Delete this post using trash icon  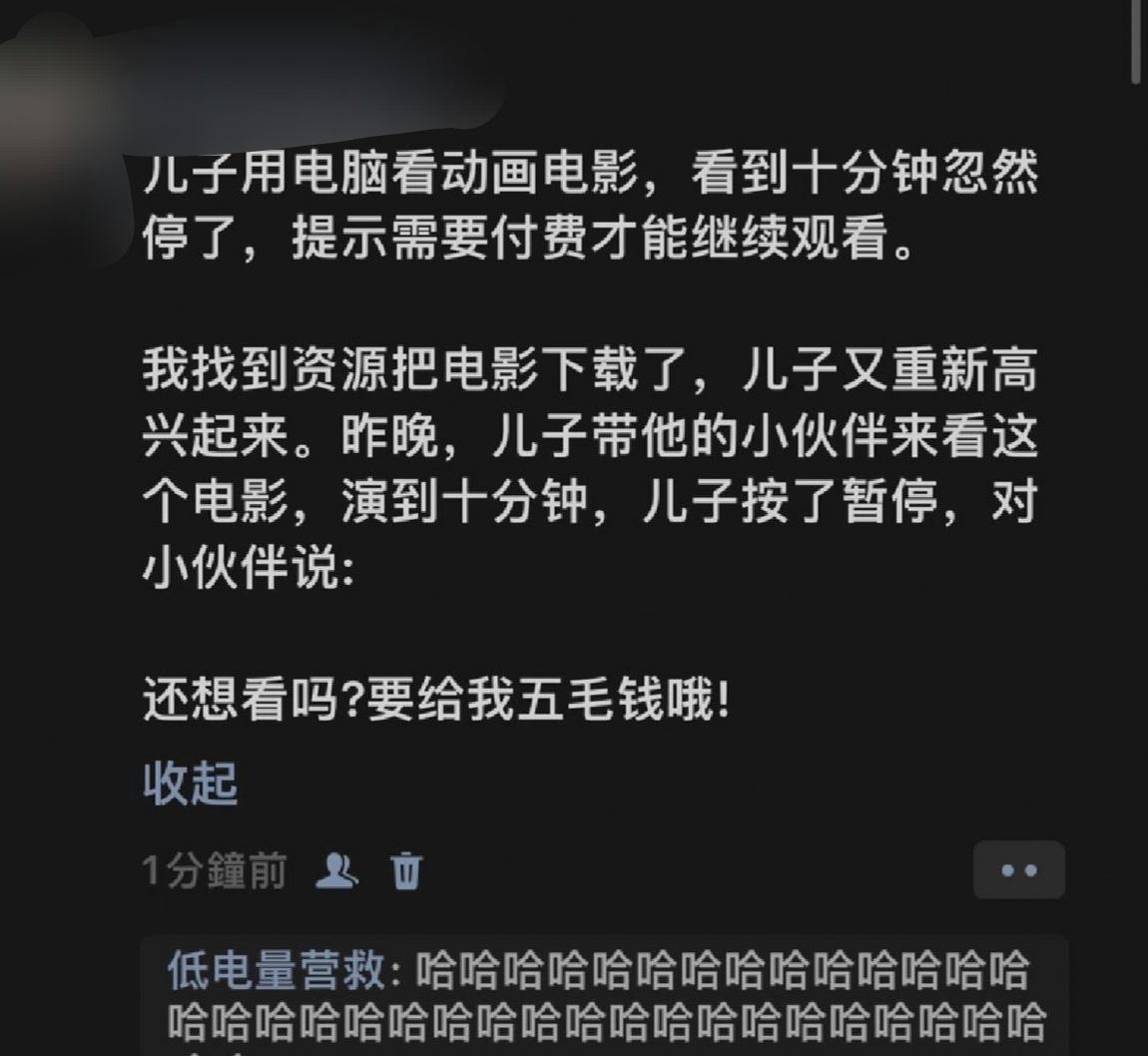tap(406, 870)
